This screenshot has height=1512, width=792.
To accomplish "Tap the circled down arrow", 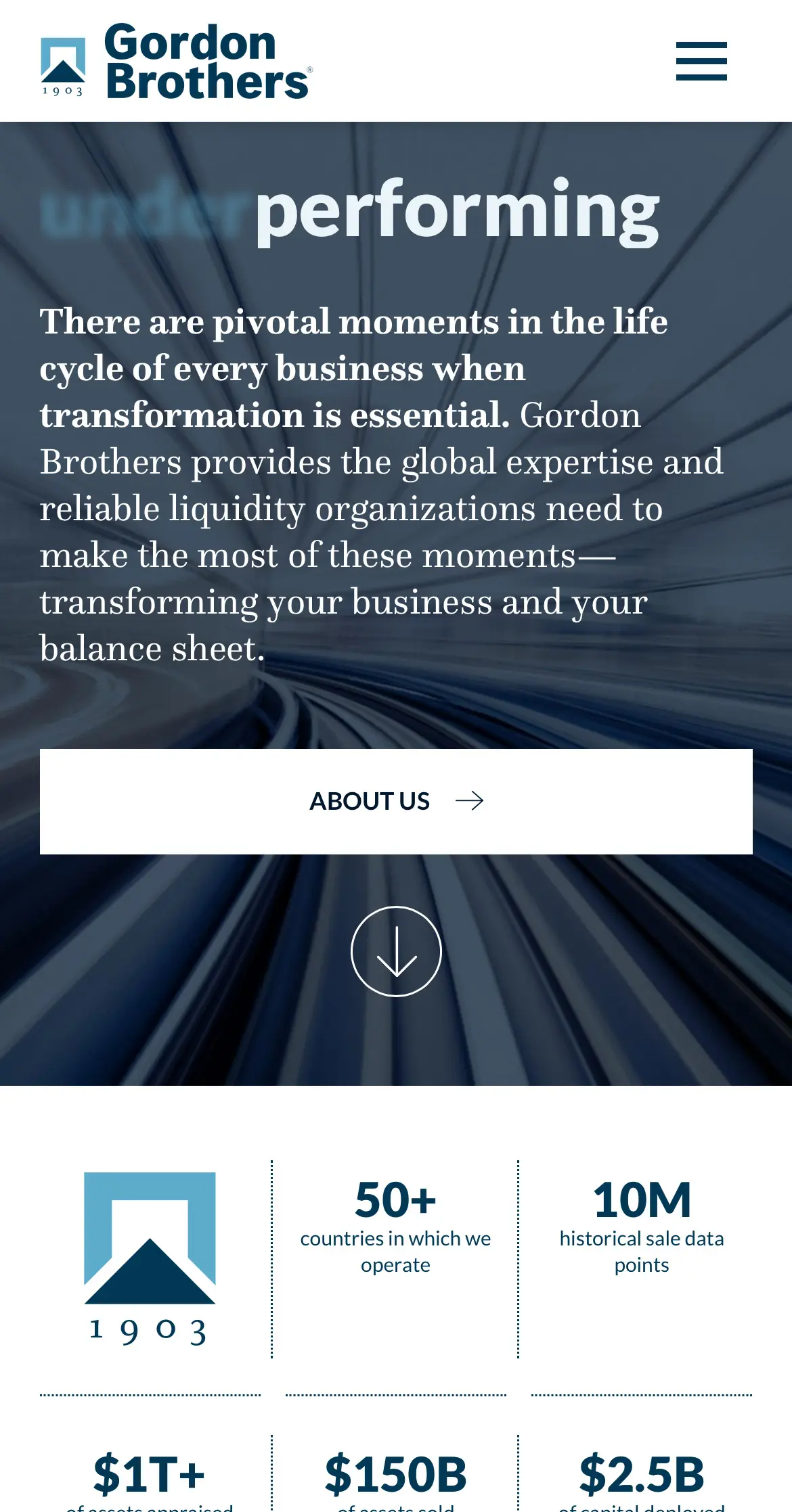I will click(396, 951).
